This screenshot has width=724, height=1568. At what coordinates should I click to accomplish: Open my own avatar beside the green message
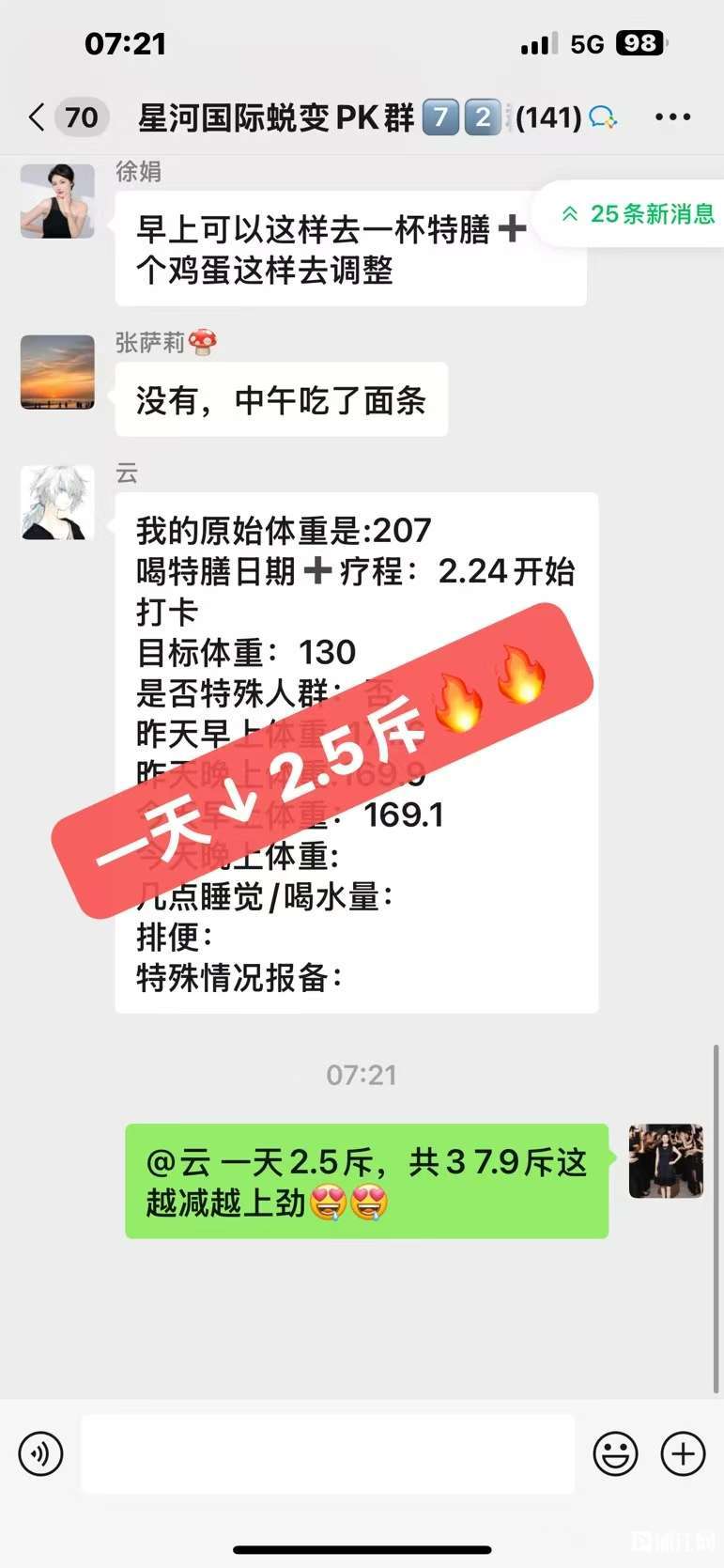(666, 1161)
